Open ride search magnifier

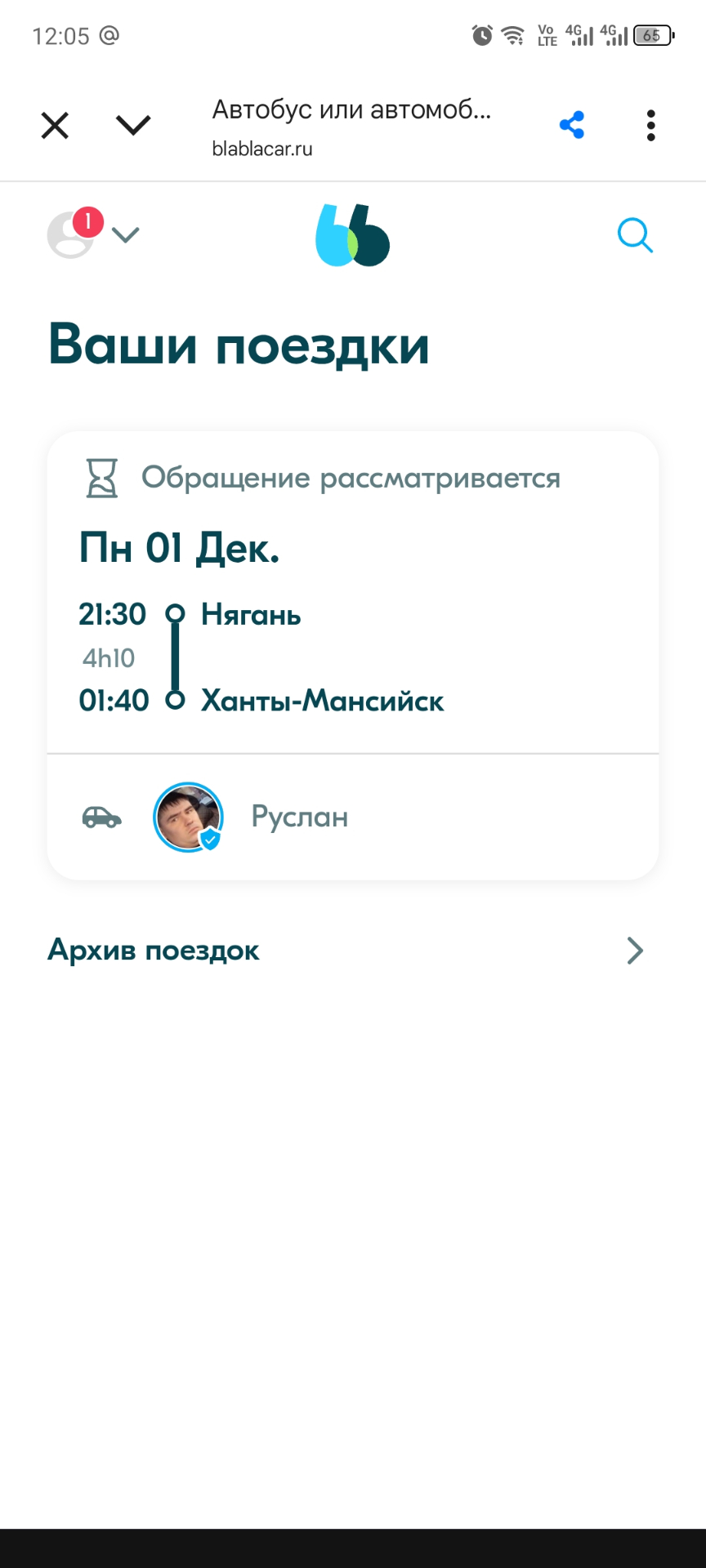point(635,235)
